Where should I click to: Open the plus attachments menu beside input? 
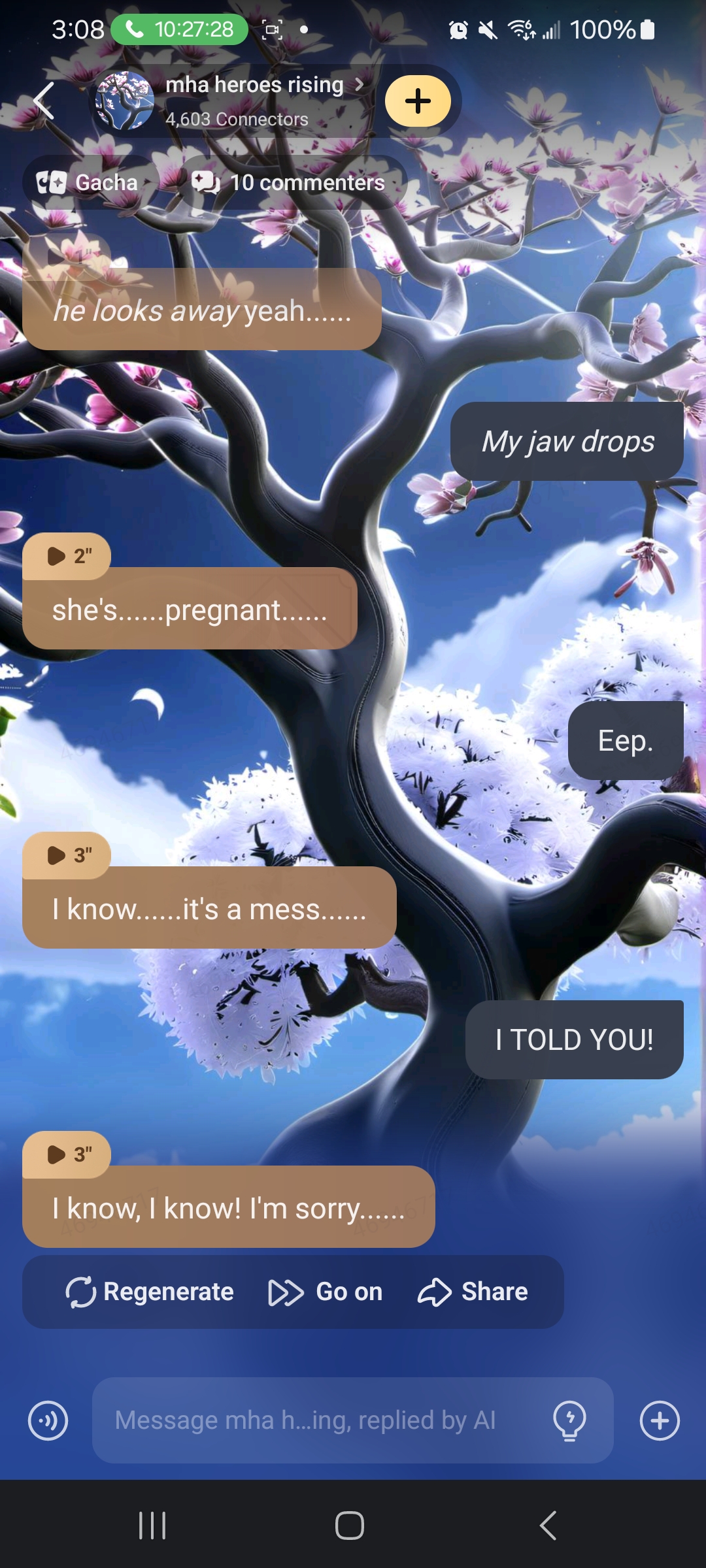660,1420
